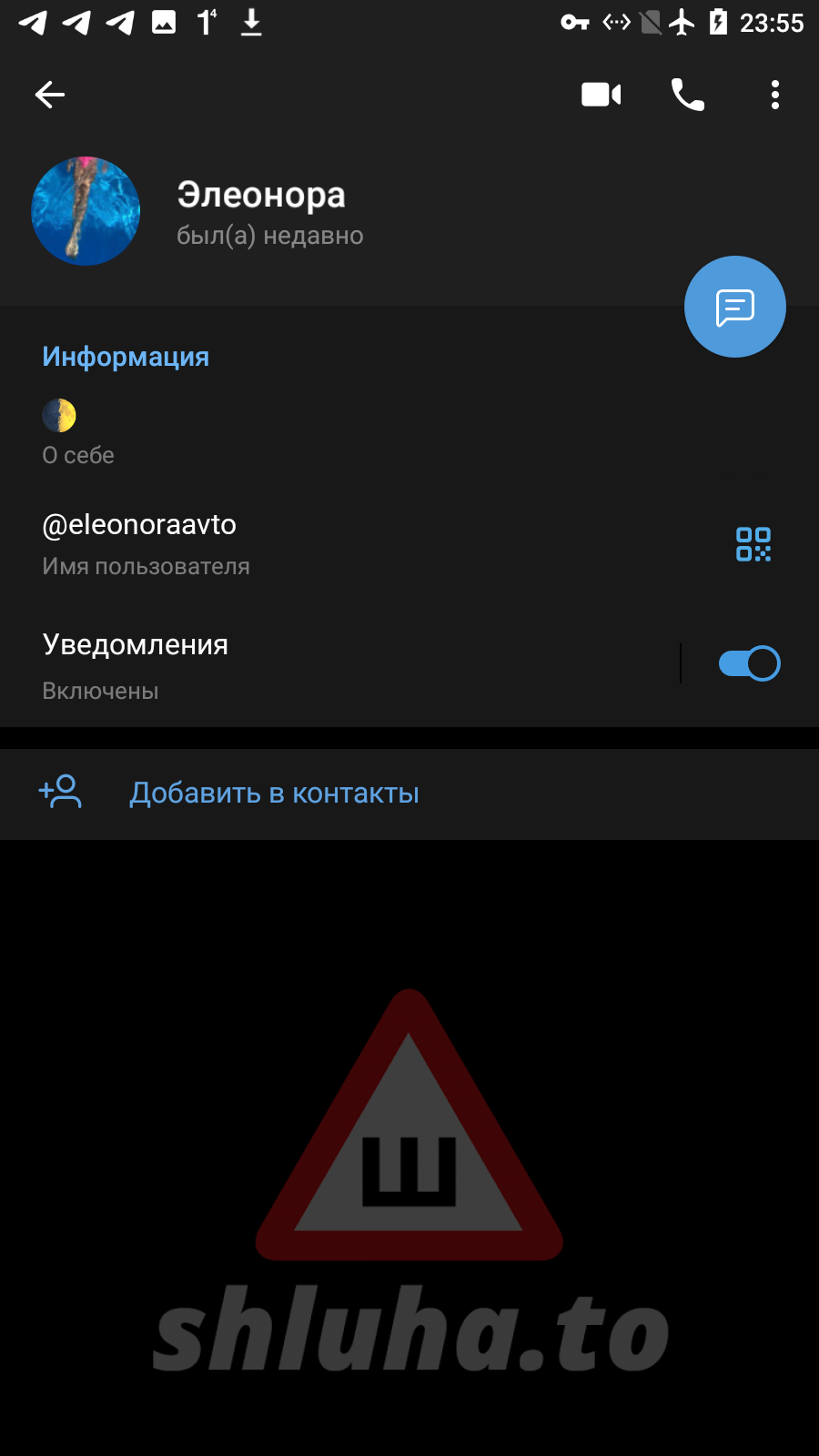The image size is (819, 1456).
Task: Tap the О себе bio row
Action: coord(273,432)
